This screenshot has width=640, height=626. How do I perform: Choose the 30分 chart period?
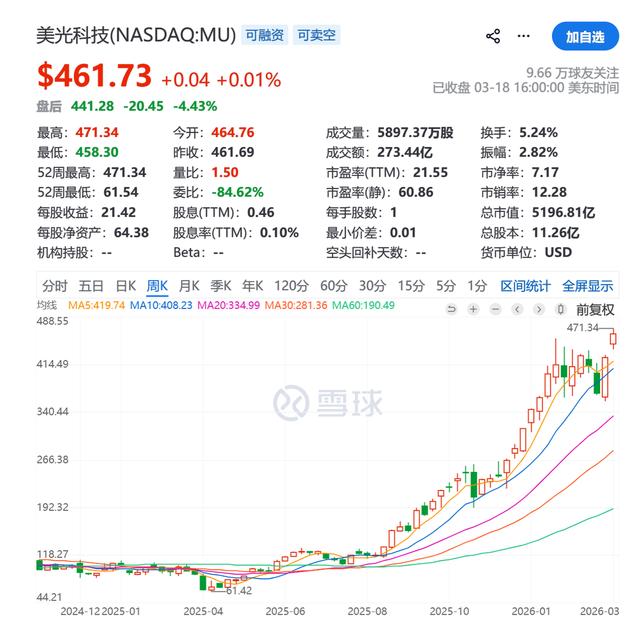[x=372, y=286]
